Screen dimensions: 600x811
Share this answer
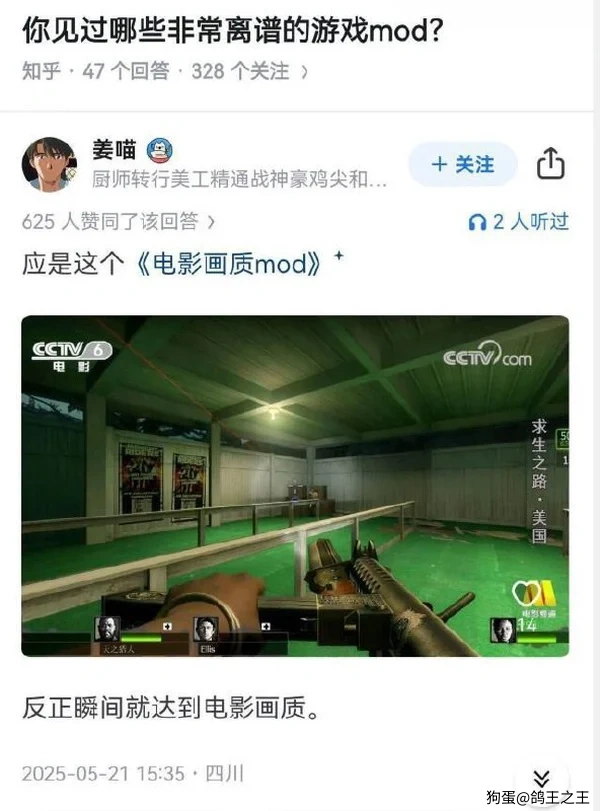point(551,164)
